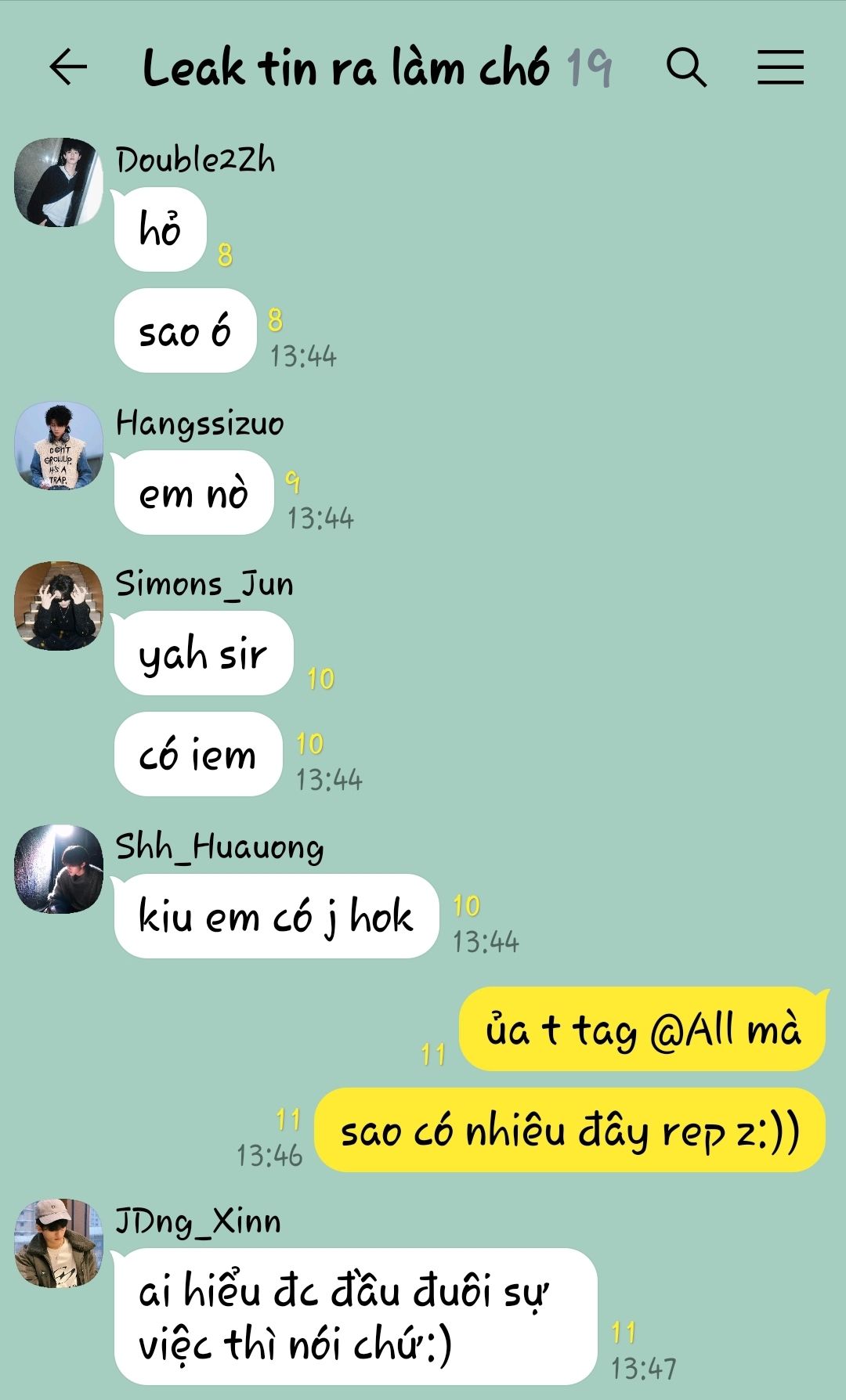View JDng_Xinn's profile avatar
This screenshot has height=1400, width=846.
click(x=59, y=1243)
